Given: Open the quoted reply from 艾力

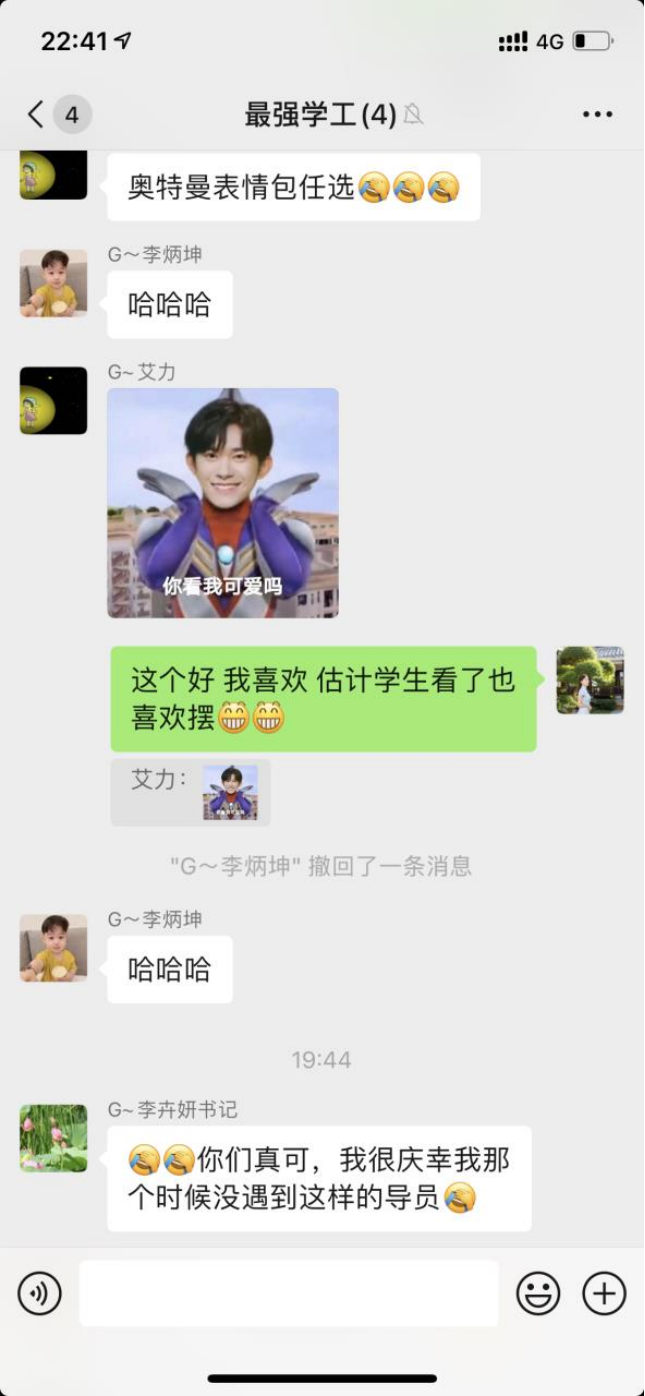Looking at the screenshot, I should pyautogui.click(x=191, y=792).
